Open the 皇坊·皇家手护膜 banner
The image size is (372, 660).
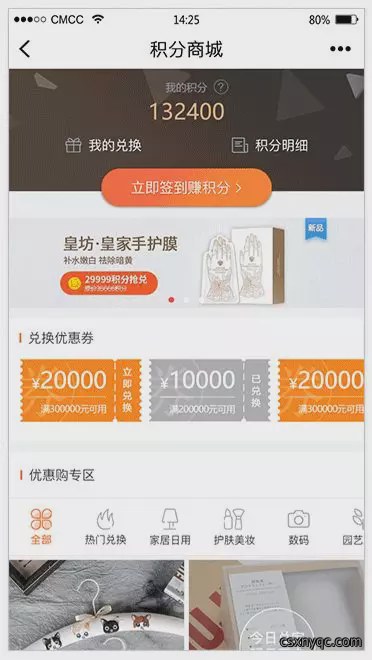(186, 263)
